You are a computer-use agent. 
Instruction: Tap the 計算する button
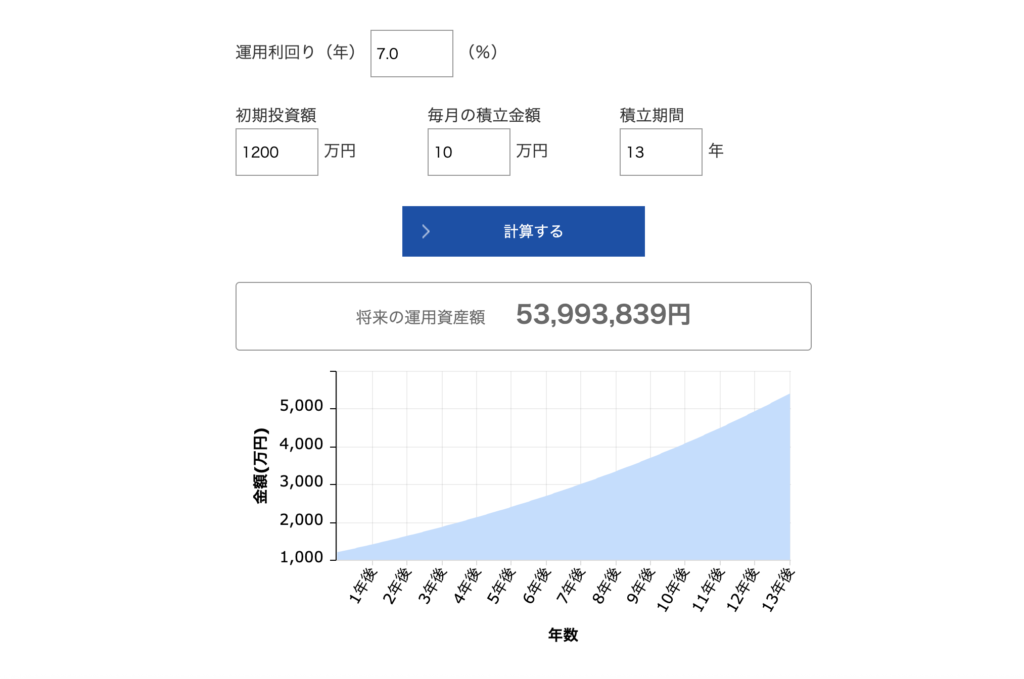pos(523,231)
